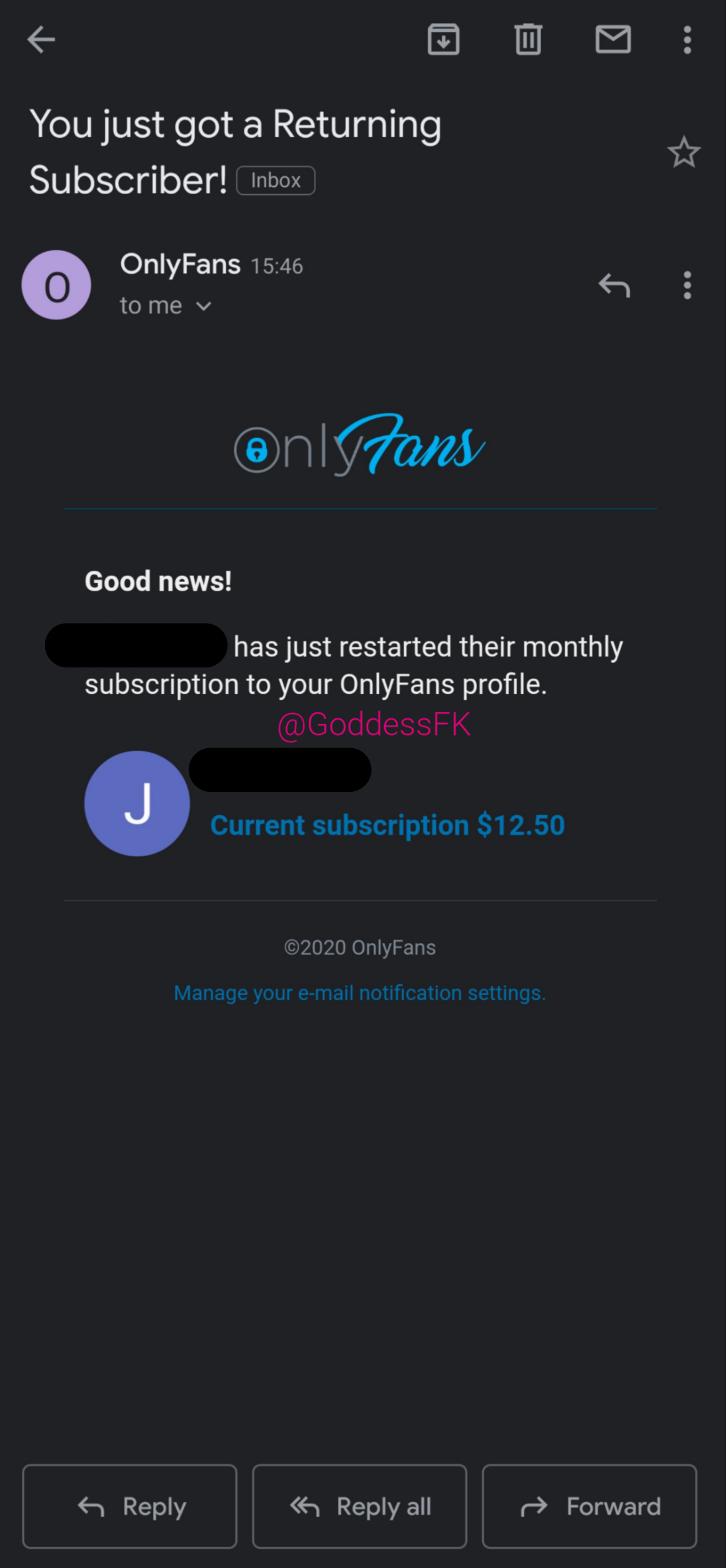Go back to the inbox
Screen dimensions: 726x1568
click(x=41, y=40)
